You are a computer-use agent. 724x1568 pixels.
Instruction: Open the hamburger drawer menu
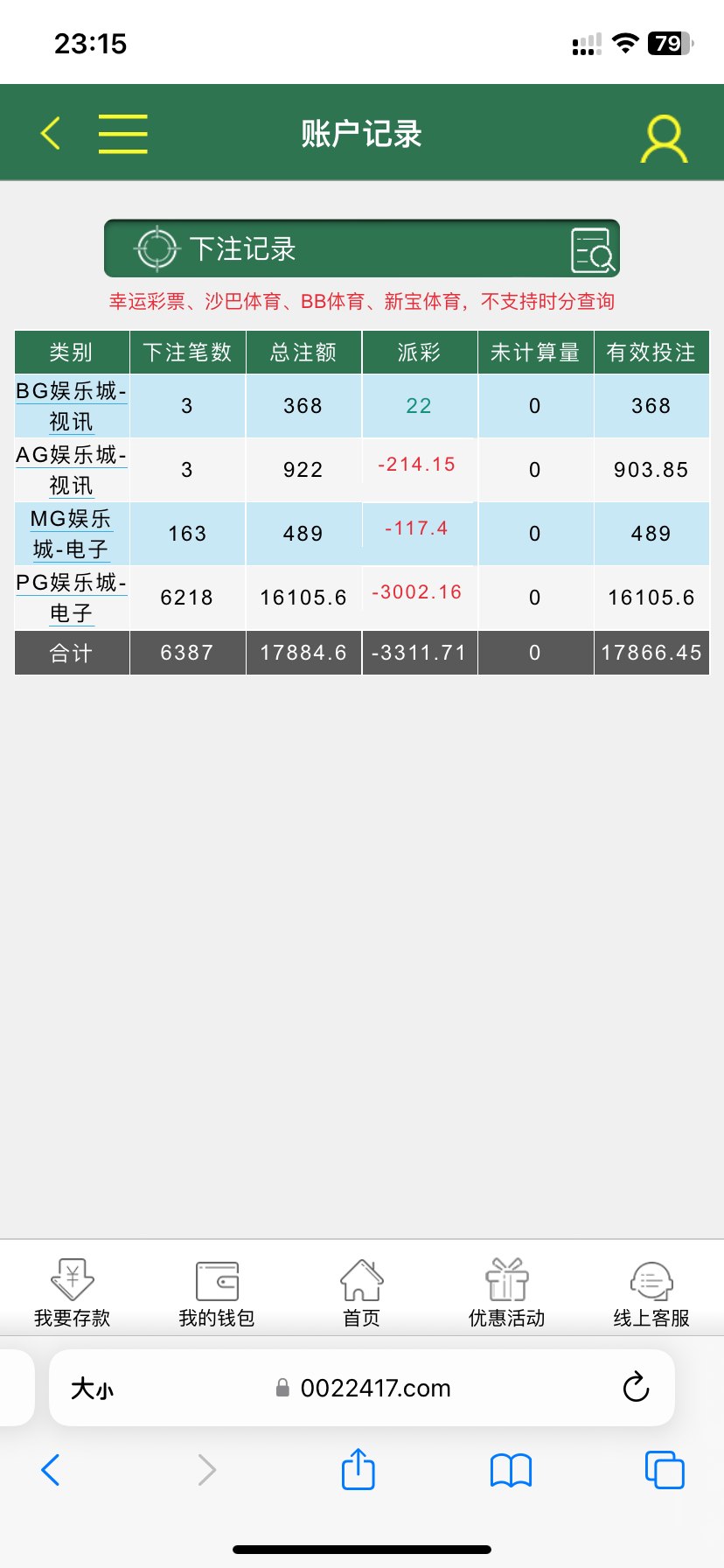[x=122, y=134]
